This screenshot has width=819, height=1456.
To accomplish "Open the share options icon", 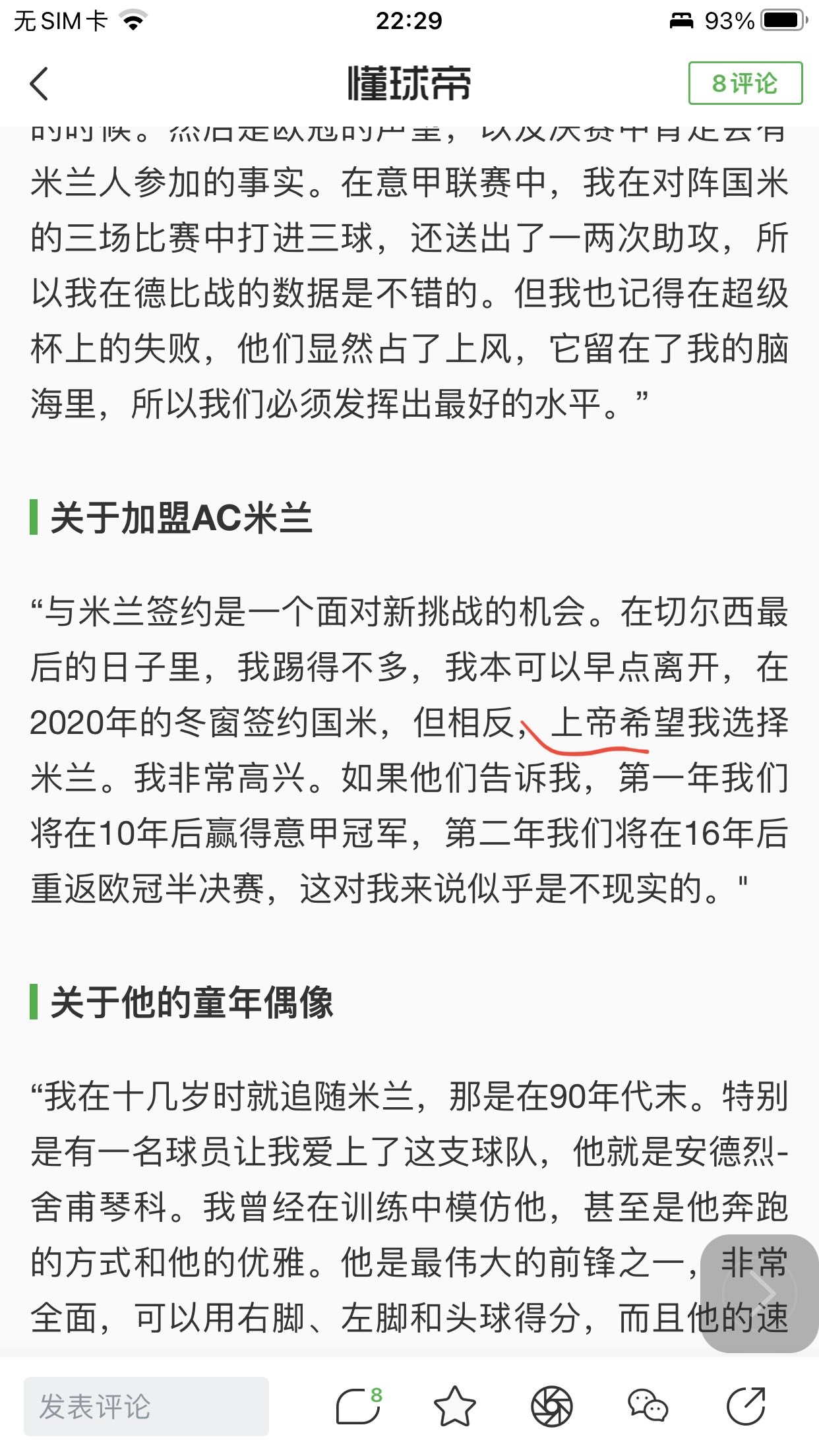I will [745, 1406].
